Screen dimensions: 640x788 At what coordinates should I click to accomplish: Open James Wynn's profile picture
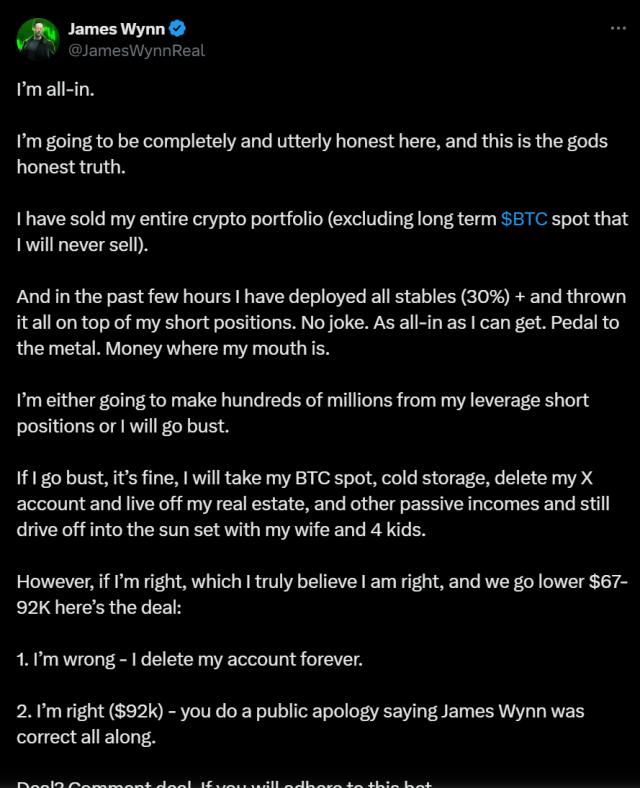click(37, 39)
